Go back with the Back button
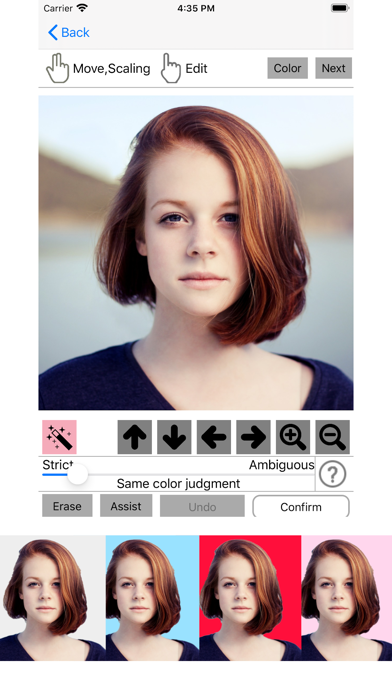 (69, 32)
